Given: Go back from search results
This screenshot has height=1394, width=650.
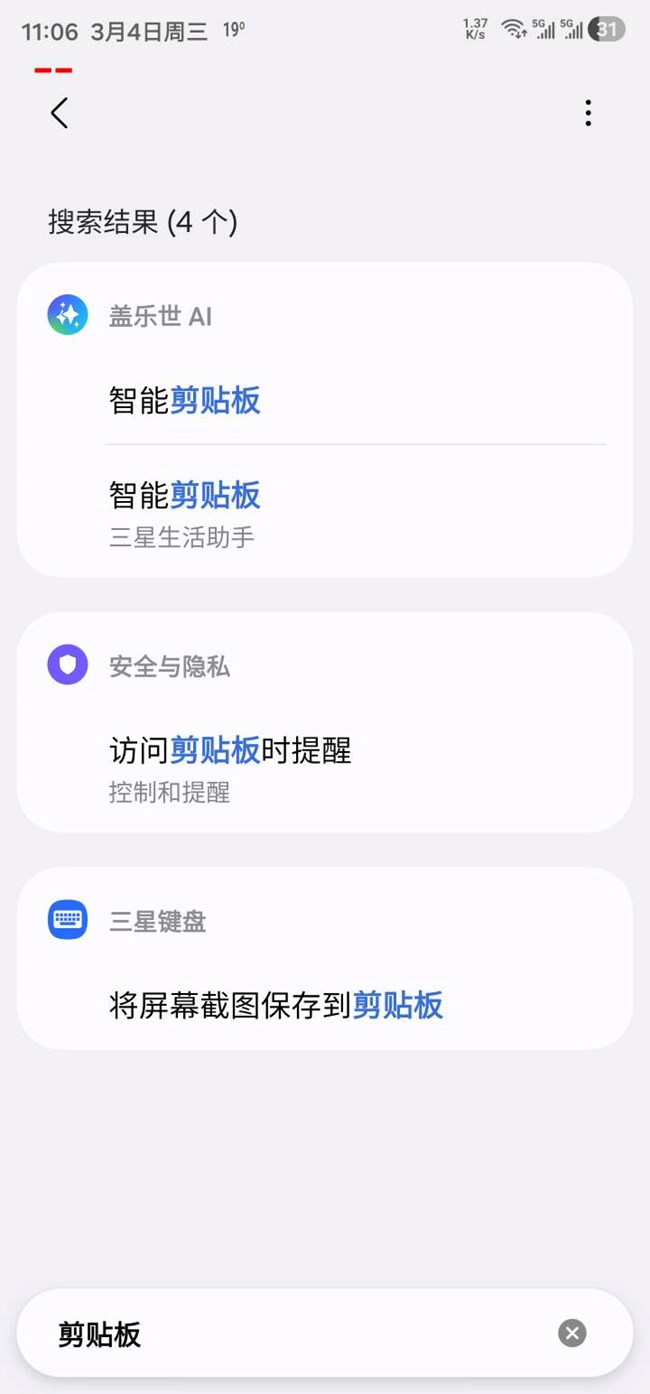Looking at the screenshot, I should (60, 113).
